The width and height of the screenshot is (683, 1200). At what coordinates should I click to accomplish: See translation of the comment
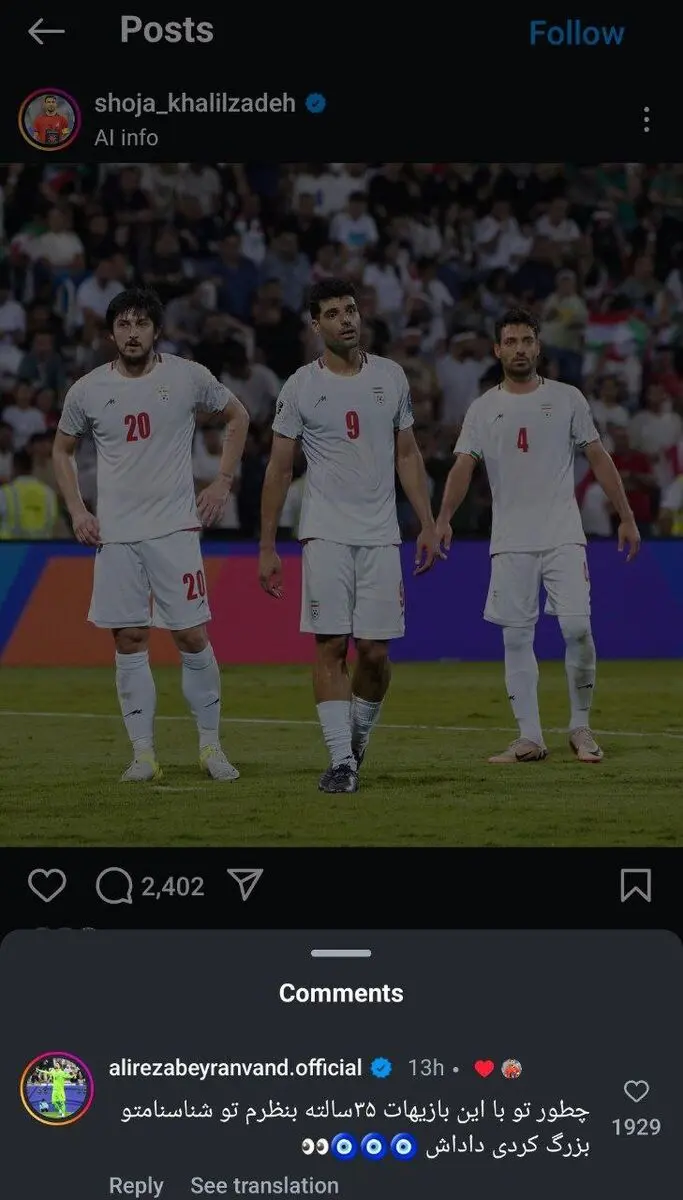click(264, 1185)
